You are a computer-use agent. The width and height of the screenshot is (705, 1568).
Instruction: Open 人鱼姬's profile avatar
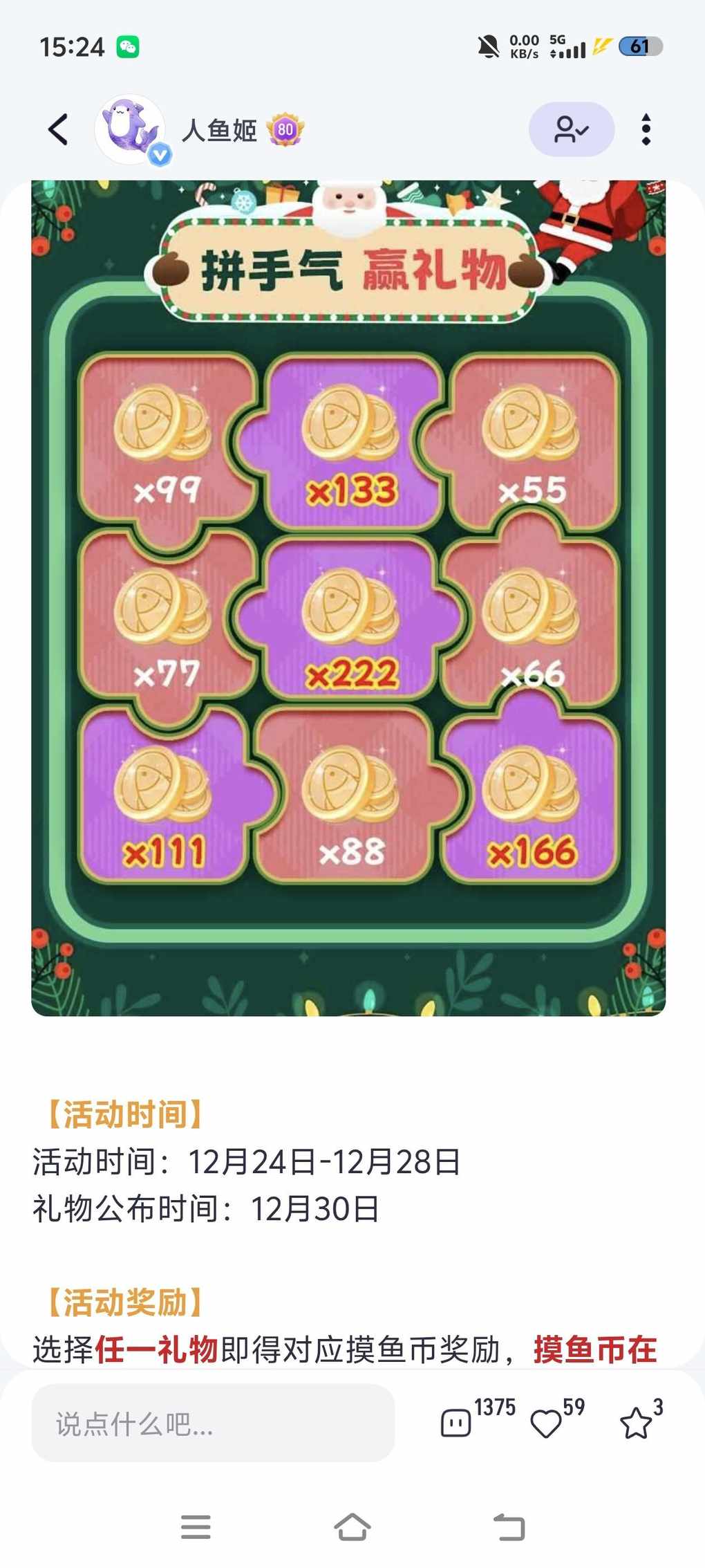[x=130, y=129]
